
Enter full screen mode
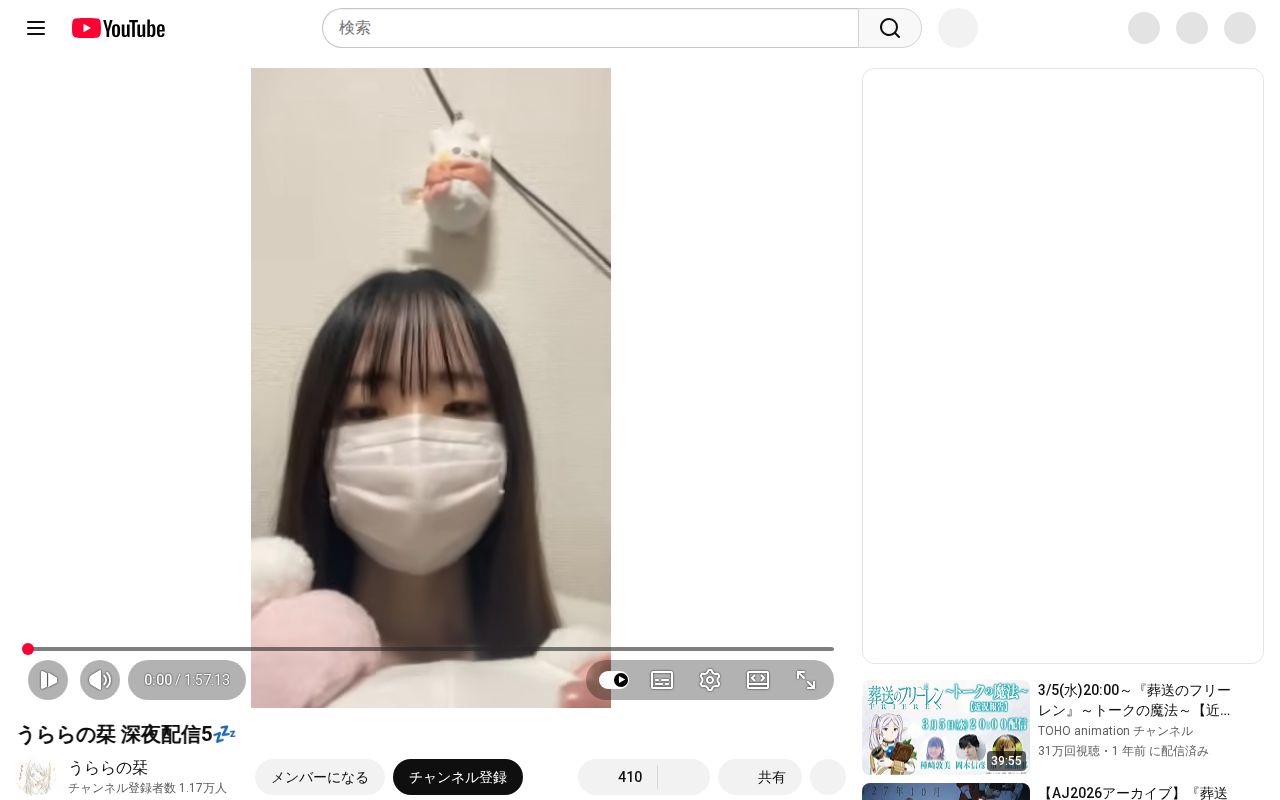(x=806, y=680)
